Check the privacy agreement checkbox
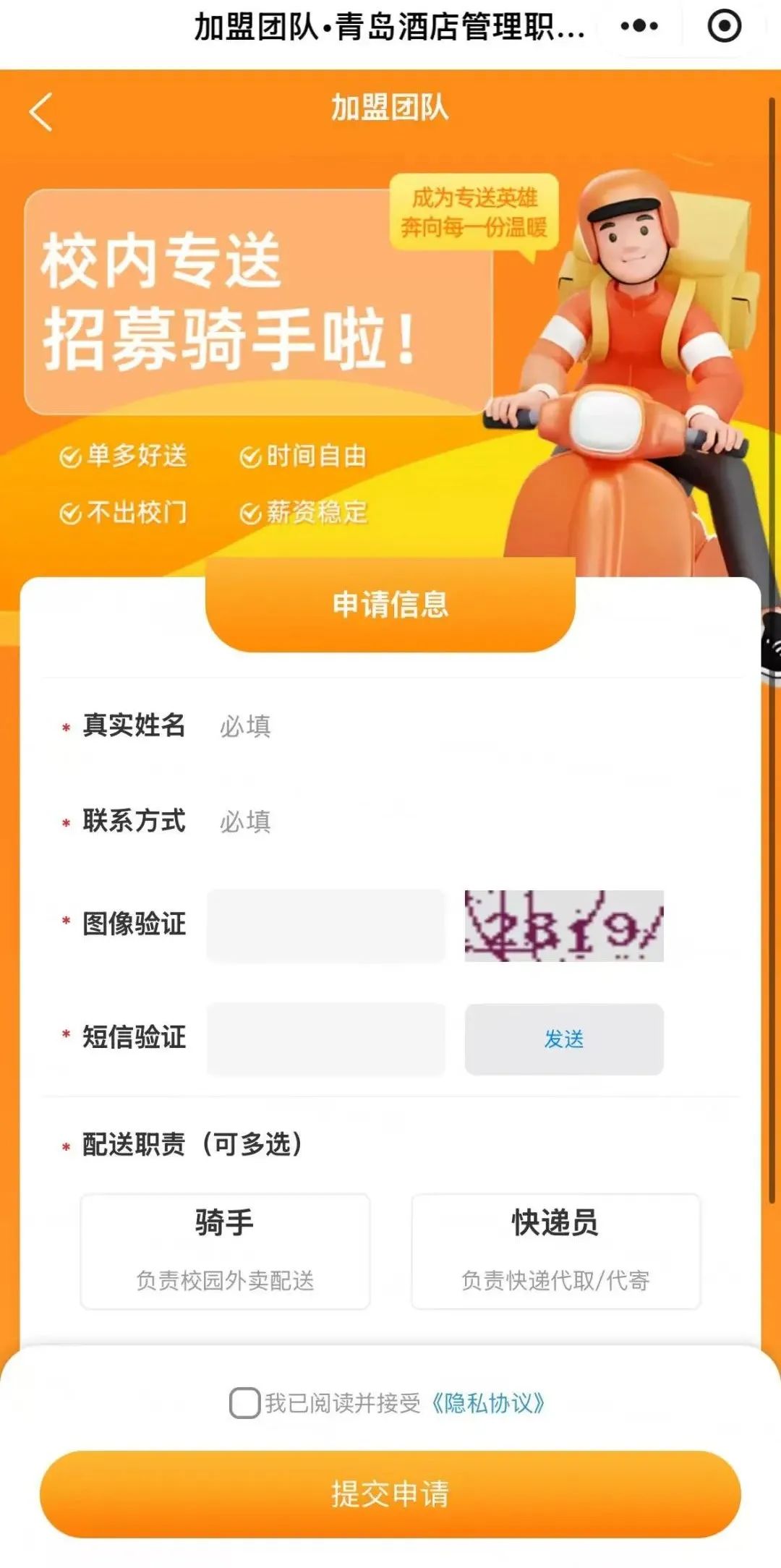The height and width of the screenshot is (1568, 781). (244, 1403)
